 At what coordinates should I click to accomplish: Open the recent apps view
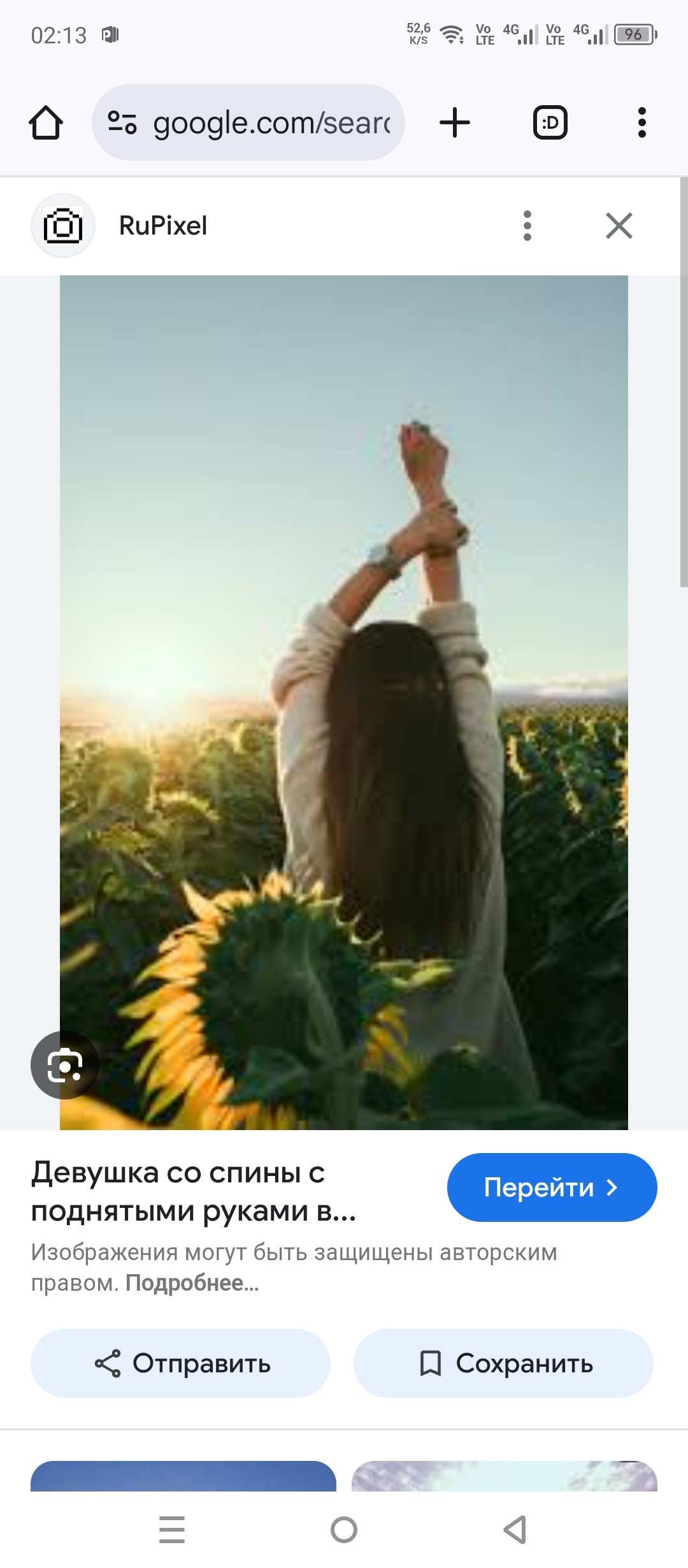(x=172, y=1529)
